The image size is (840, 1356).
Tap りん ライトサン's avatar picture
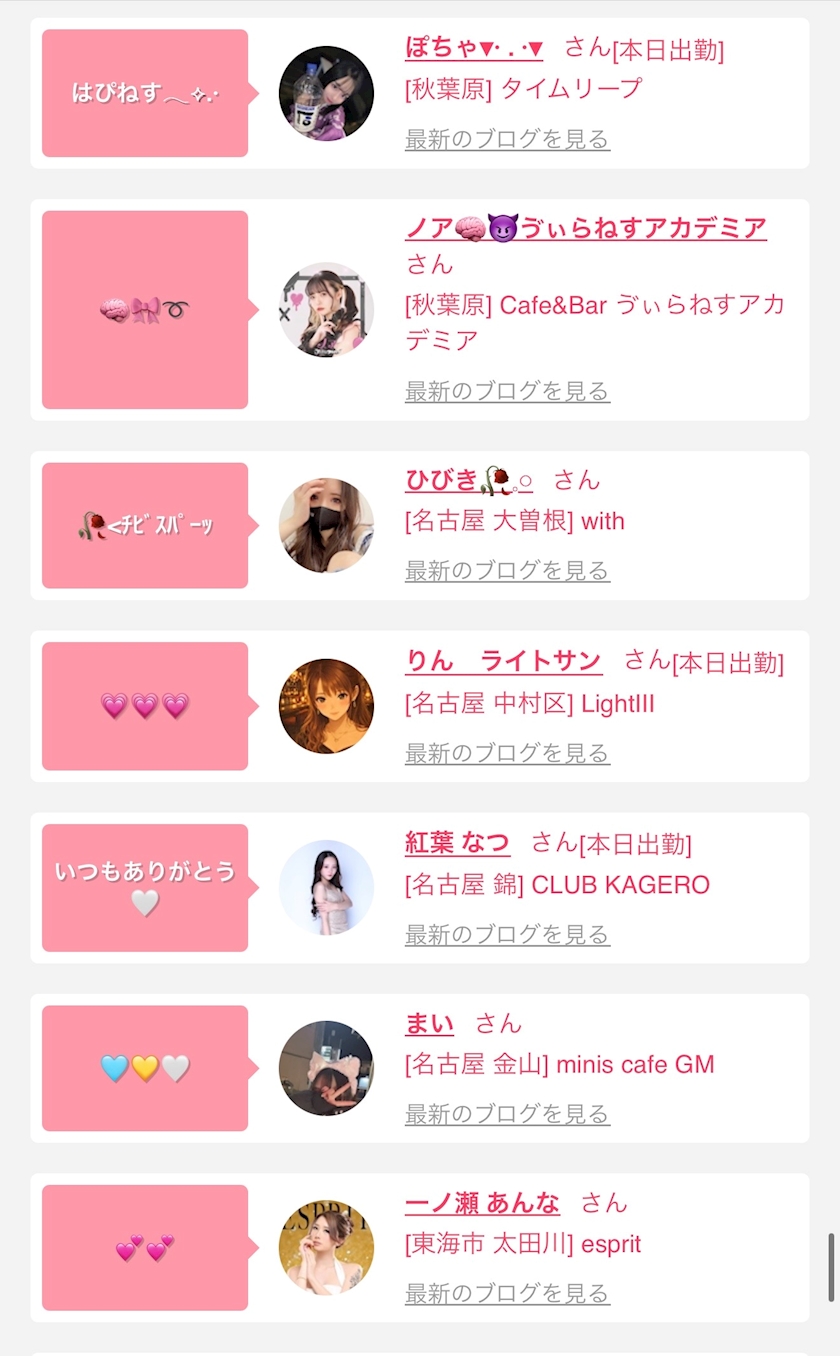tap(326, 706)
